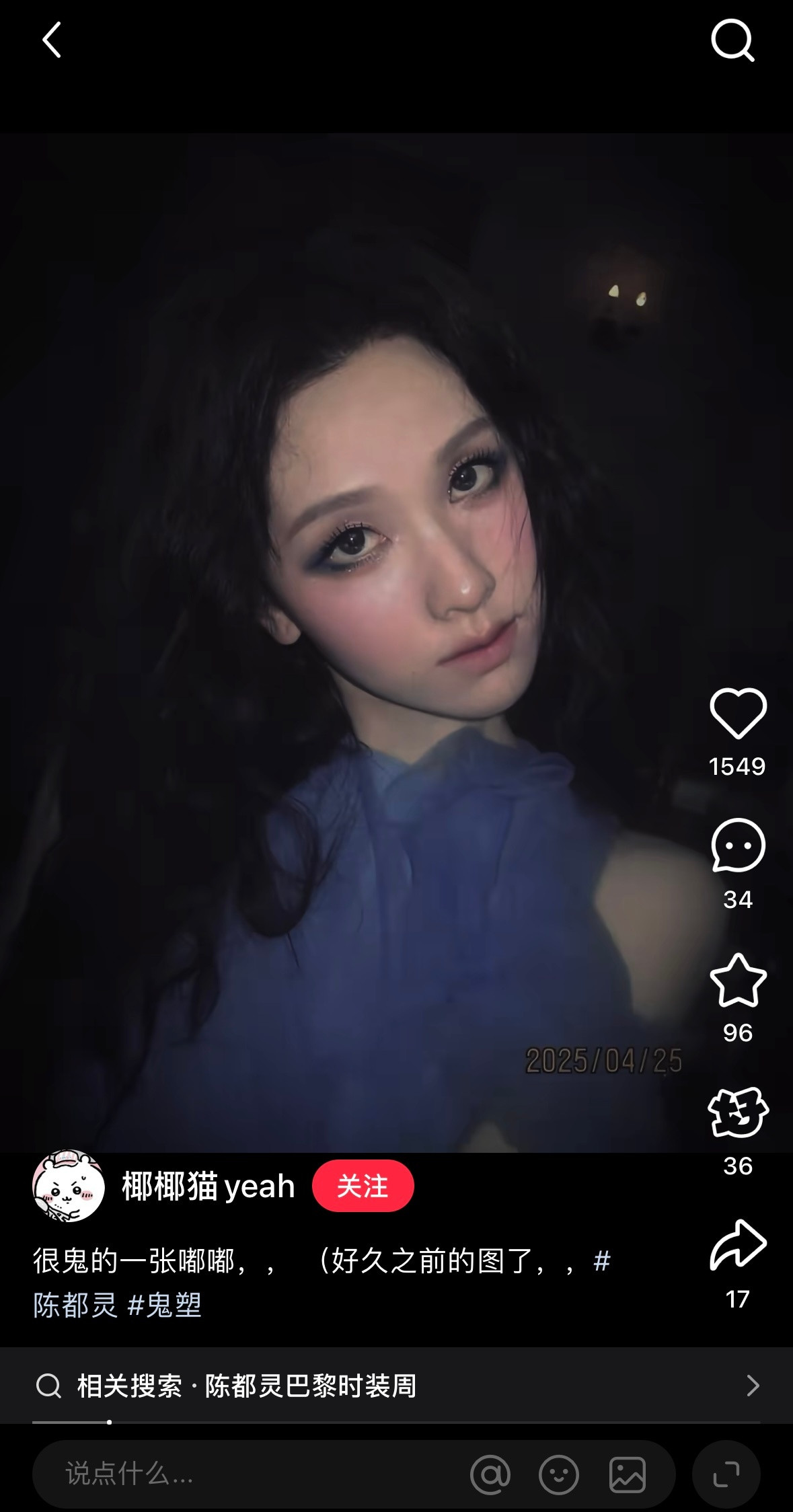Attach an image to the comment
This screenshot has width=793, height=1512.
coord(627,1474)
